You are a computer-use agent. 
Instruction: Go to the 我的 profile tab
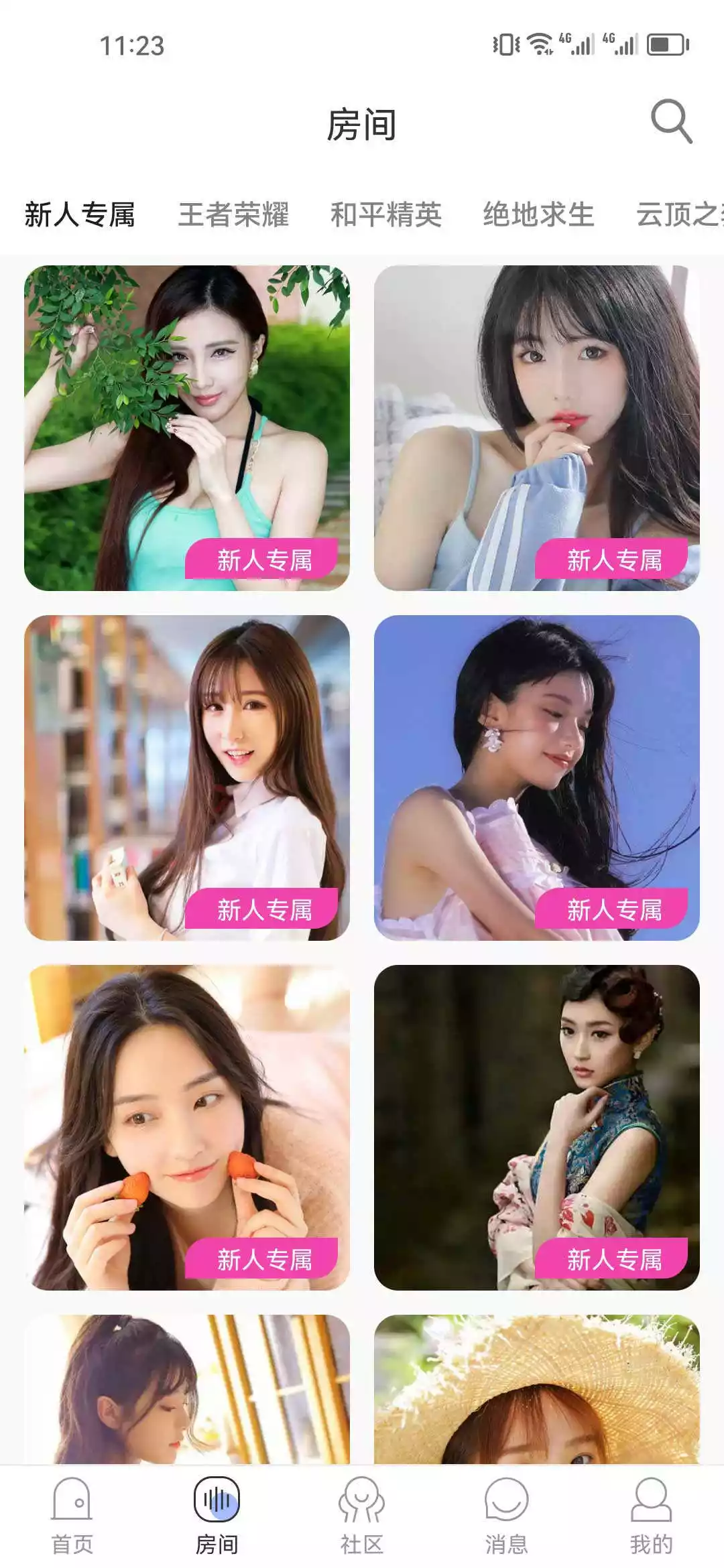650,1517
